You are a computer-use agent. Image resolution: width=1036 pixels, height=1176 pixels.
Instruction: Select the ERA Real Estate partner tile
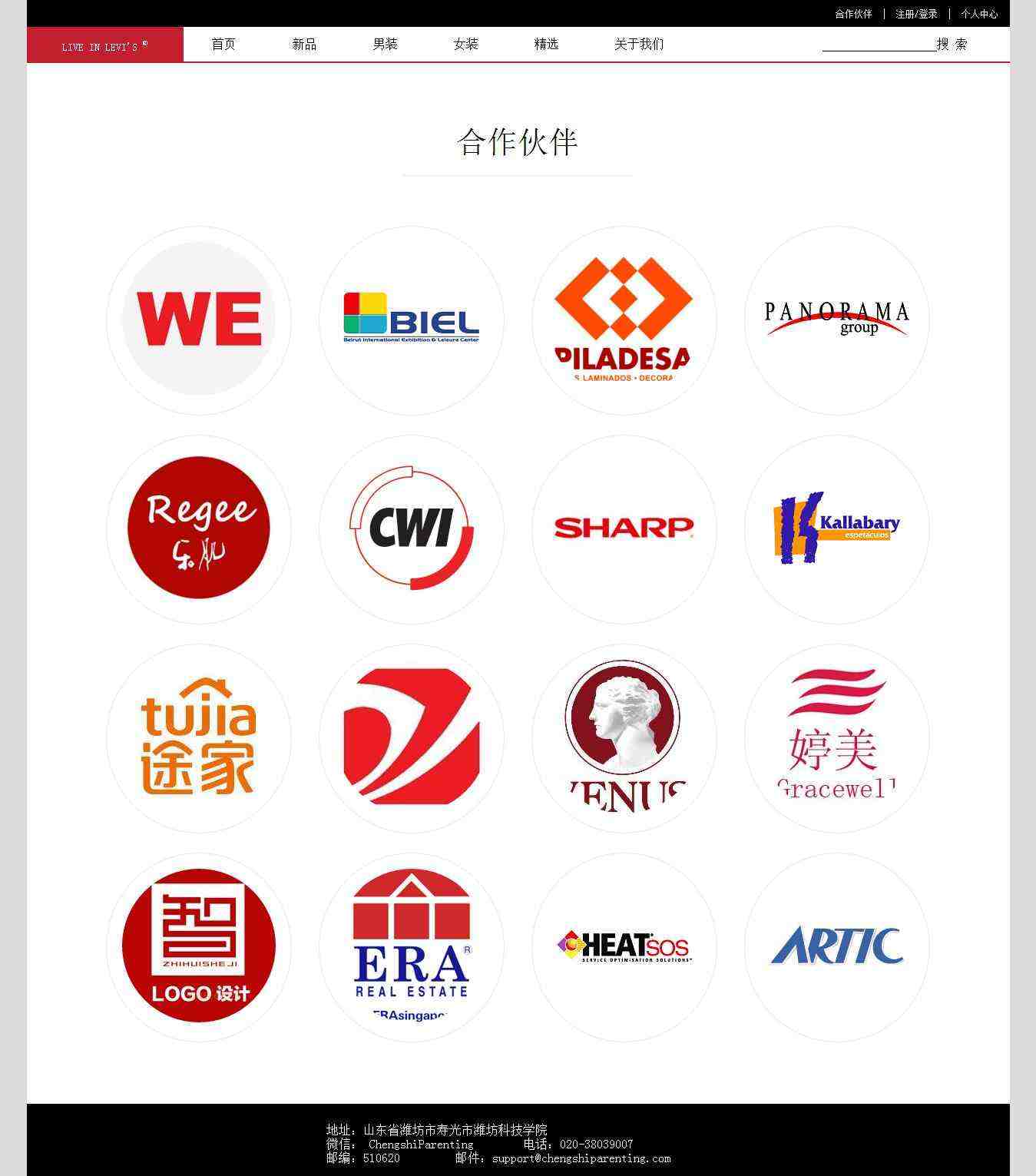[412, 946]
